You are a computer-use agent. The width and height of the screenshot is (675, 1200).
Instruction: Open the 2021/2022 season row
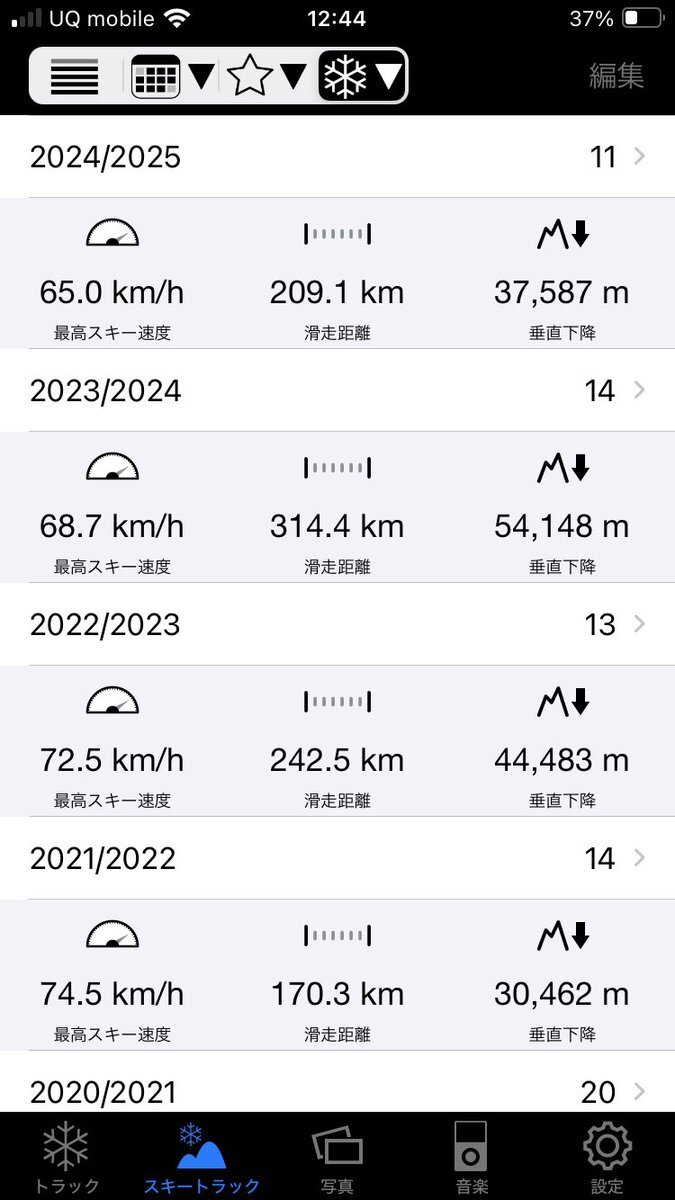[x=337, y=859]
